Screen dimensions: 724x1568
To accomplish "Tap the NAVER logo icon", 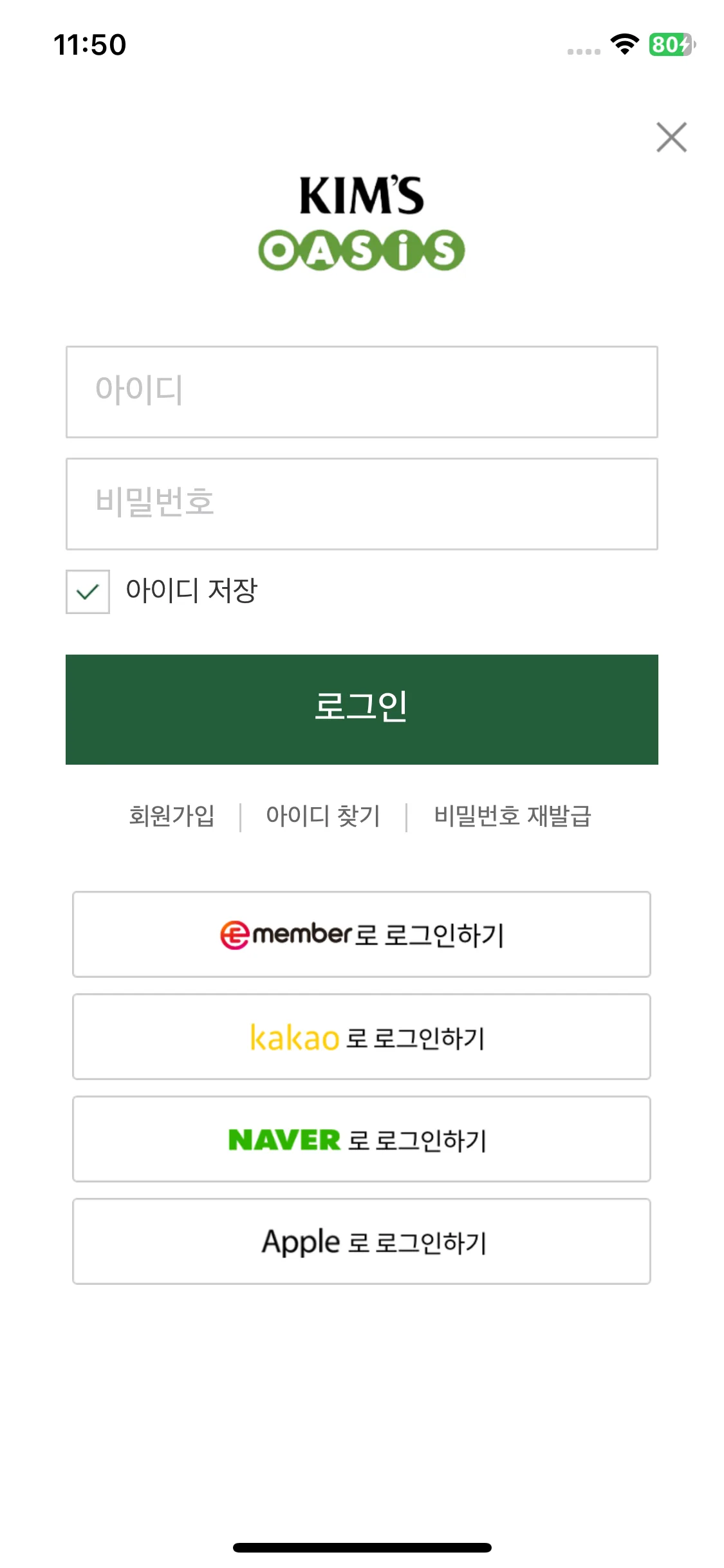I will (282, 1139).
